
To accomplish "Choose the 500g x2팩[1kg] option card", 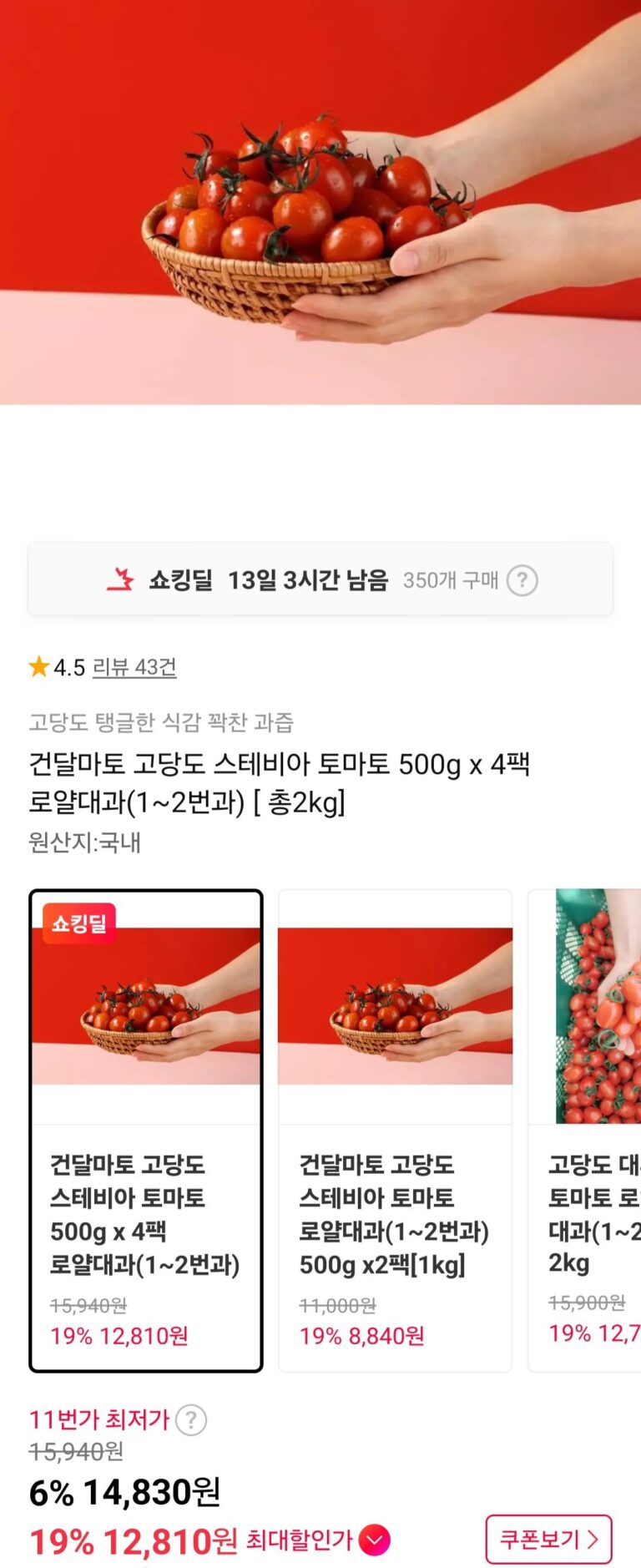I will [x=395, y=1130].
